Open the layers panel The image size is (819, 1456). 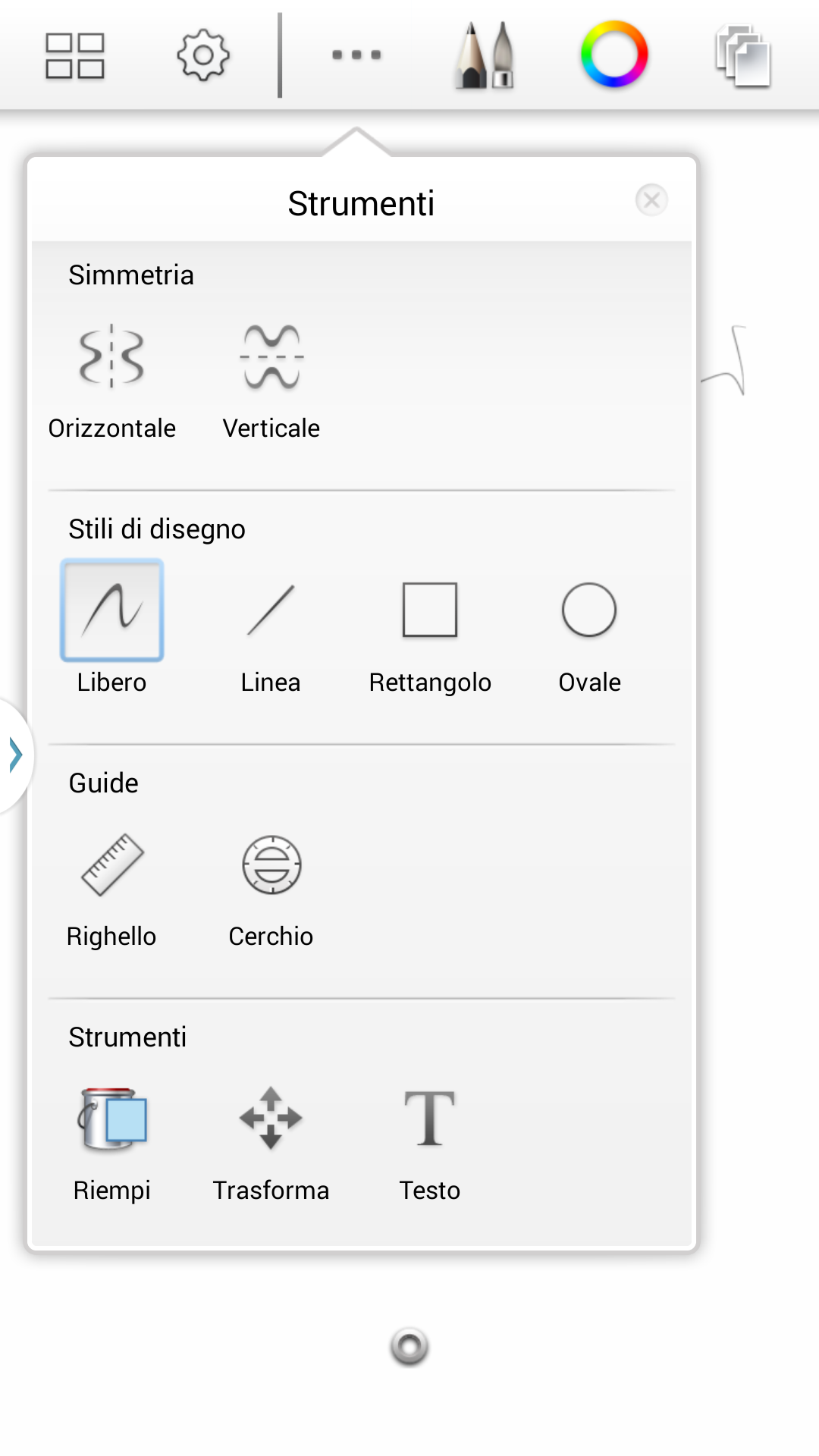point(743,55)
